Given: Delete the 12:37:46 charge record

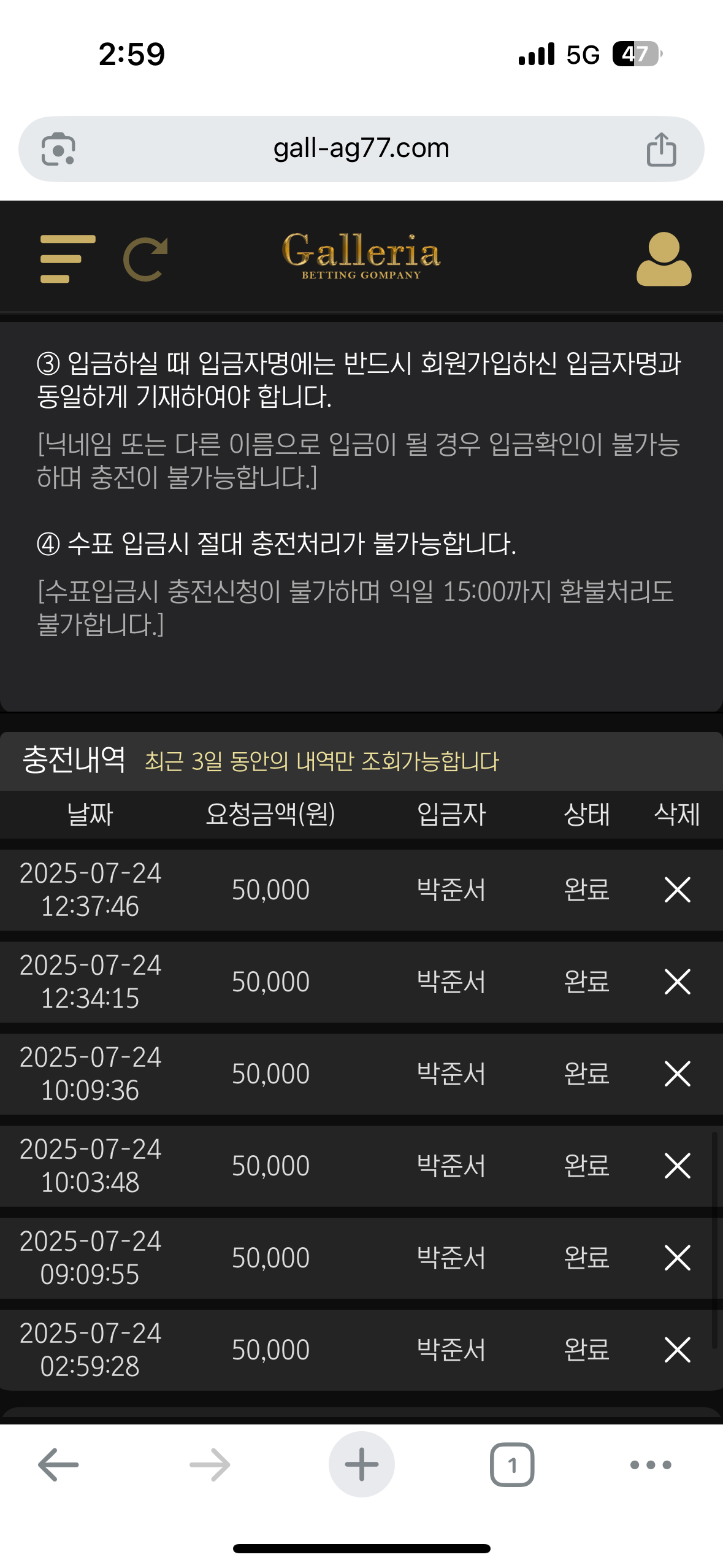Looking at the screenshot, I should tap(677, 890).
